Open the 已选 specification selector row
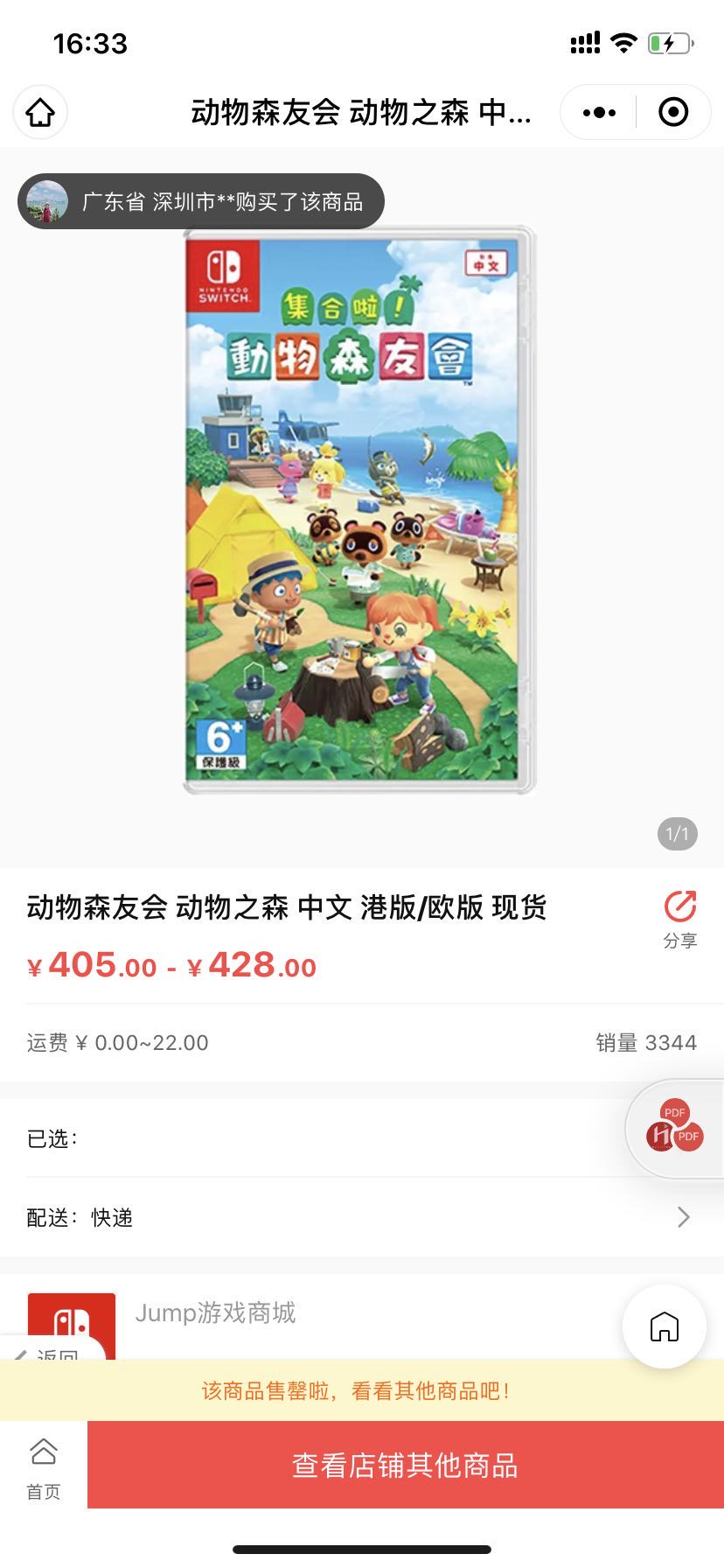 [x=315, y=1138]
